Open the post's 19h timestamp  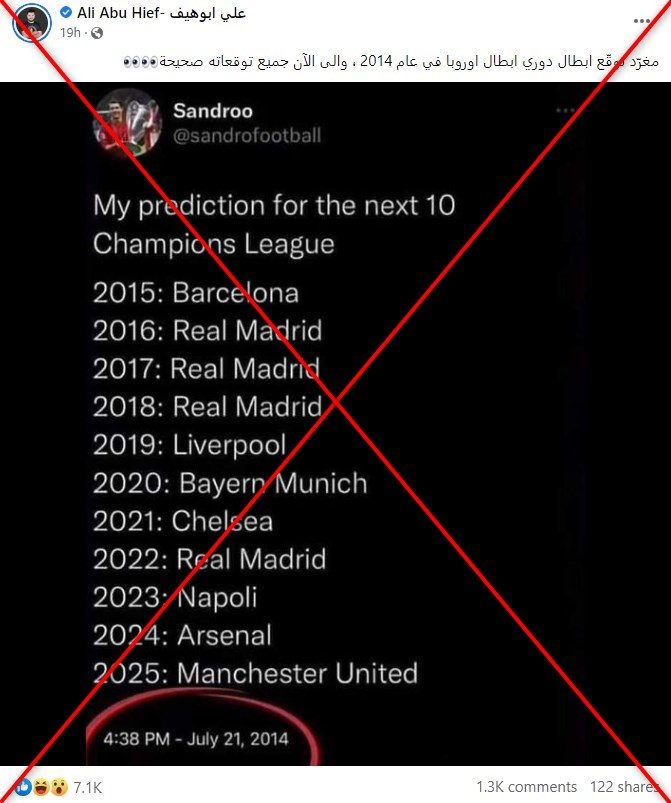(70, 33)
